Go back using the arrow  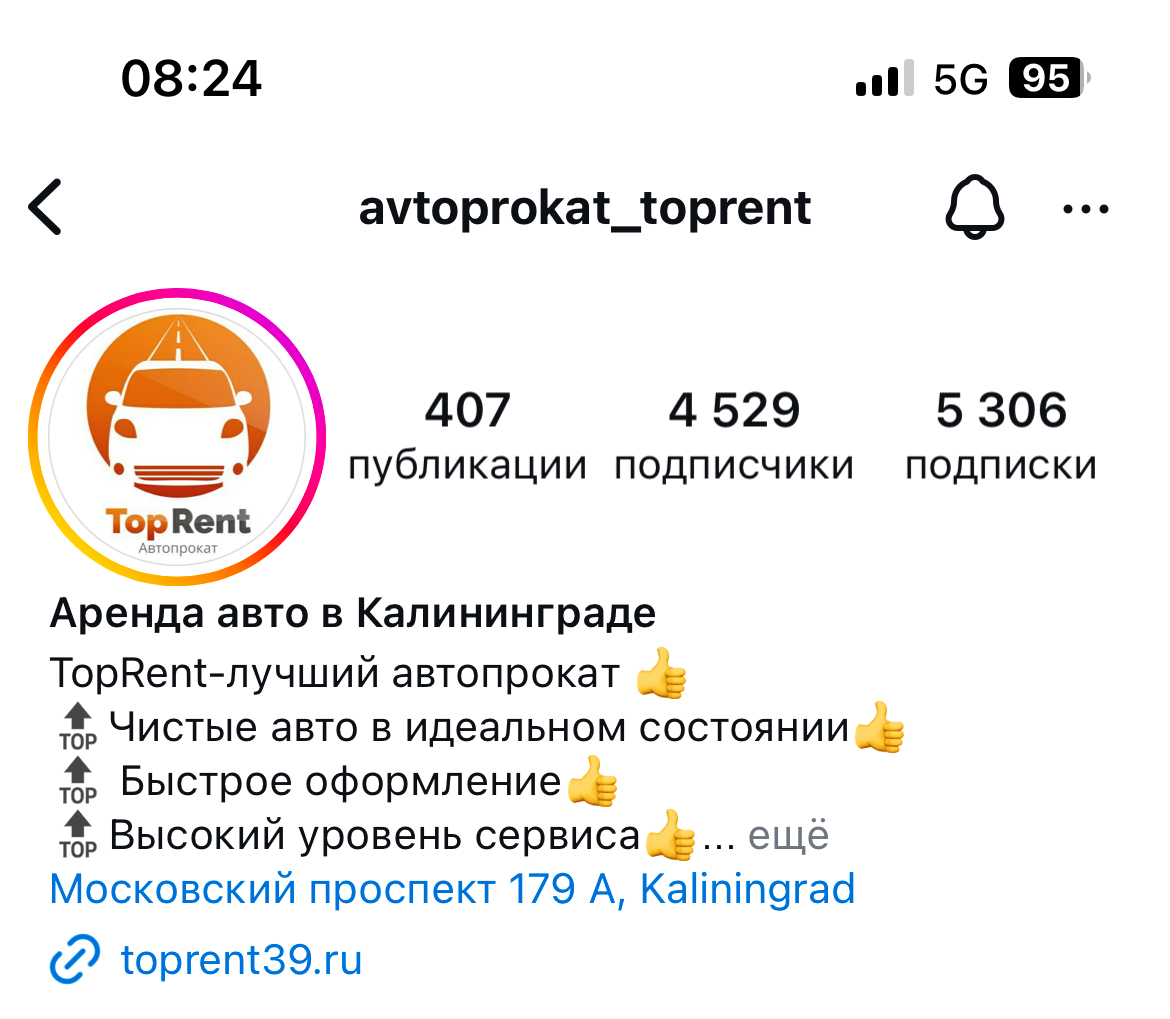(46, 208)
